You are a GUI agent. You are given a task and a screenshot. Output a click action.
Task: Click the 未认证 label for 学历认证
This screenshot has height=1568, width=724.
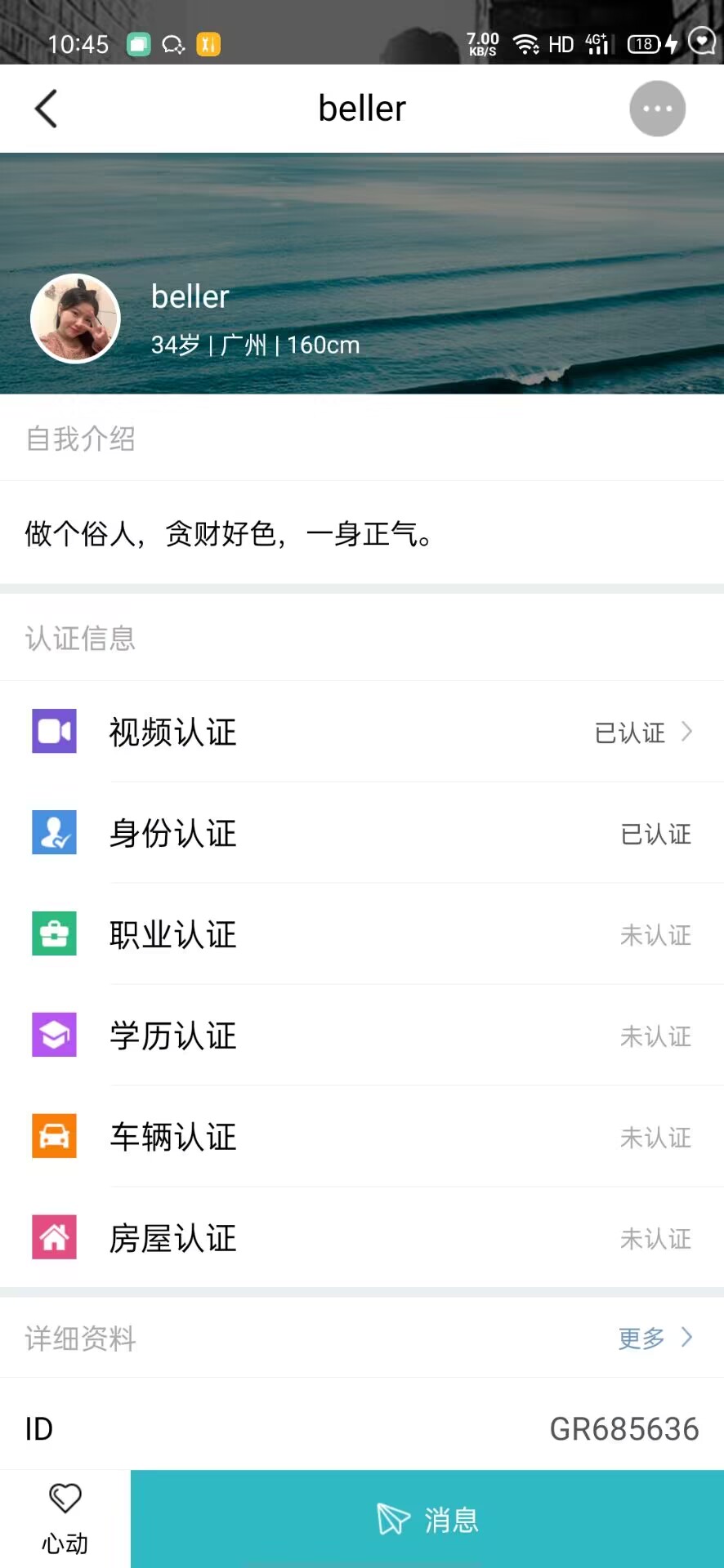(656, 1036)
